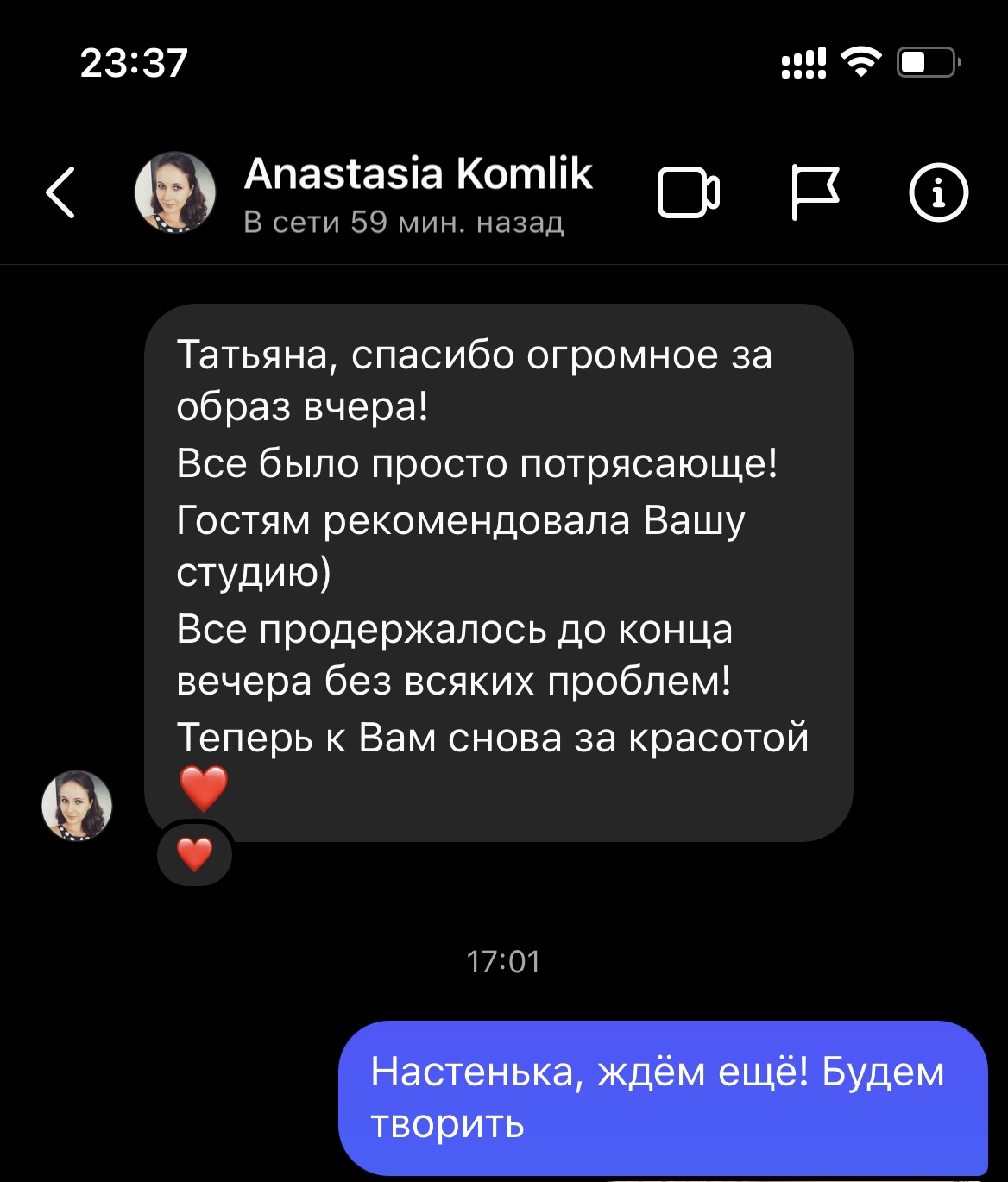Tap the heart reaction under Anastasia's message
The image size is (1008, 1182).
194,854
